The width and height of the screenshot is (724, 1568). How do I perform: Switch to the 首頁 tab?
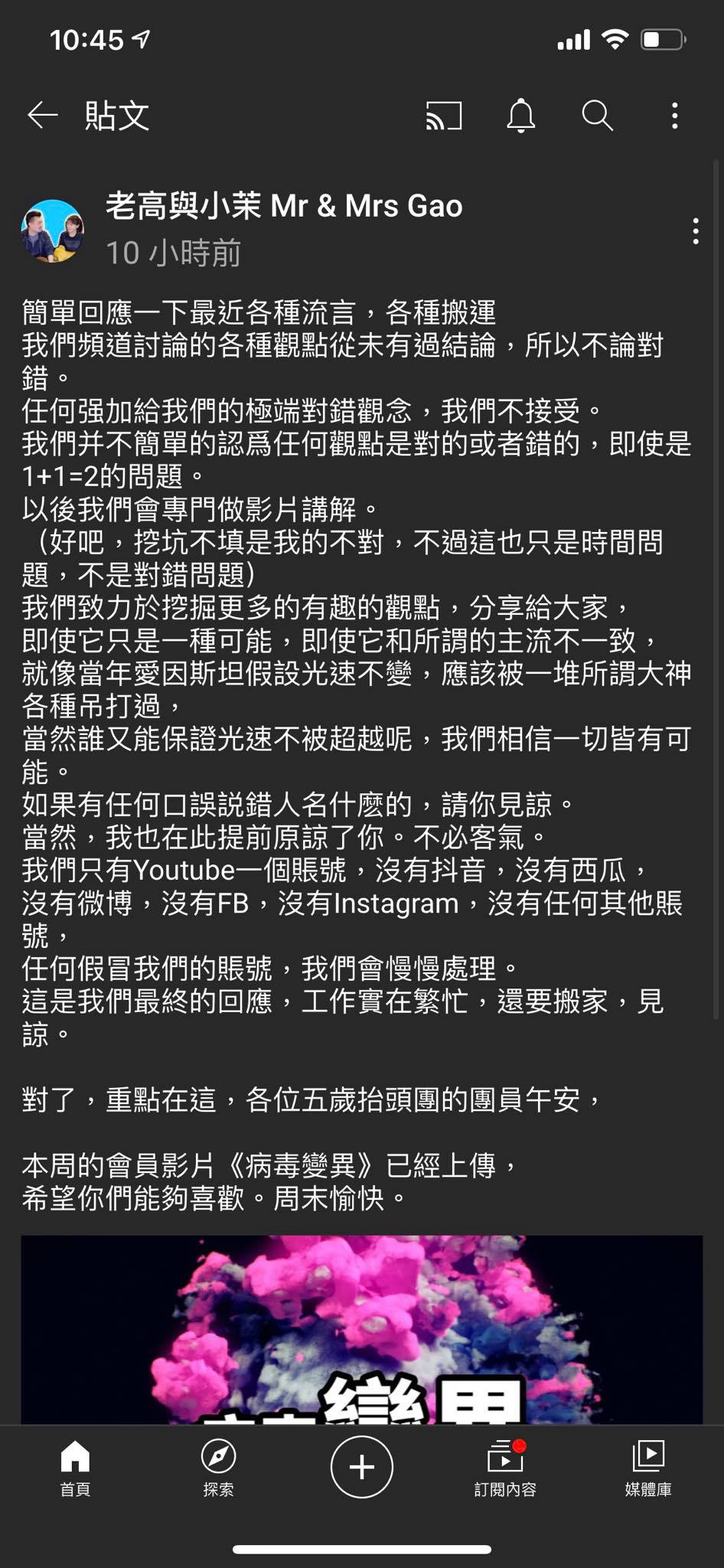point(75,1467)
